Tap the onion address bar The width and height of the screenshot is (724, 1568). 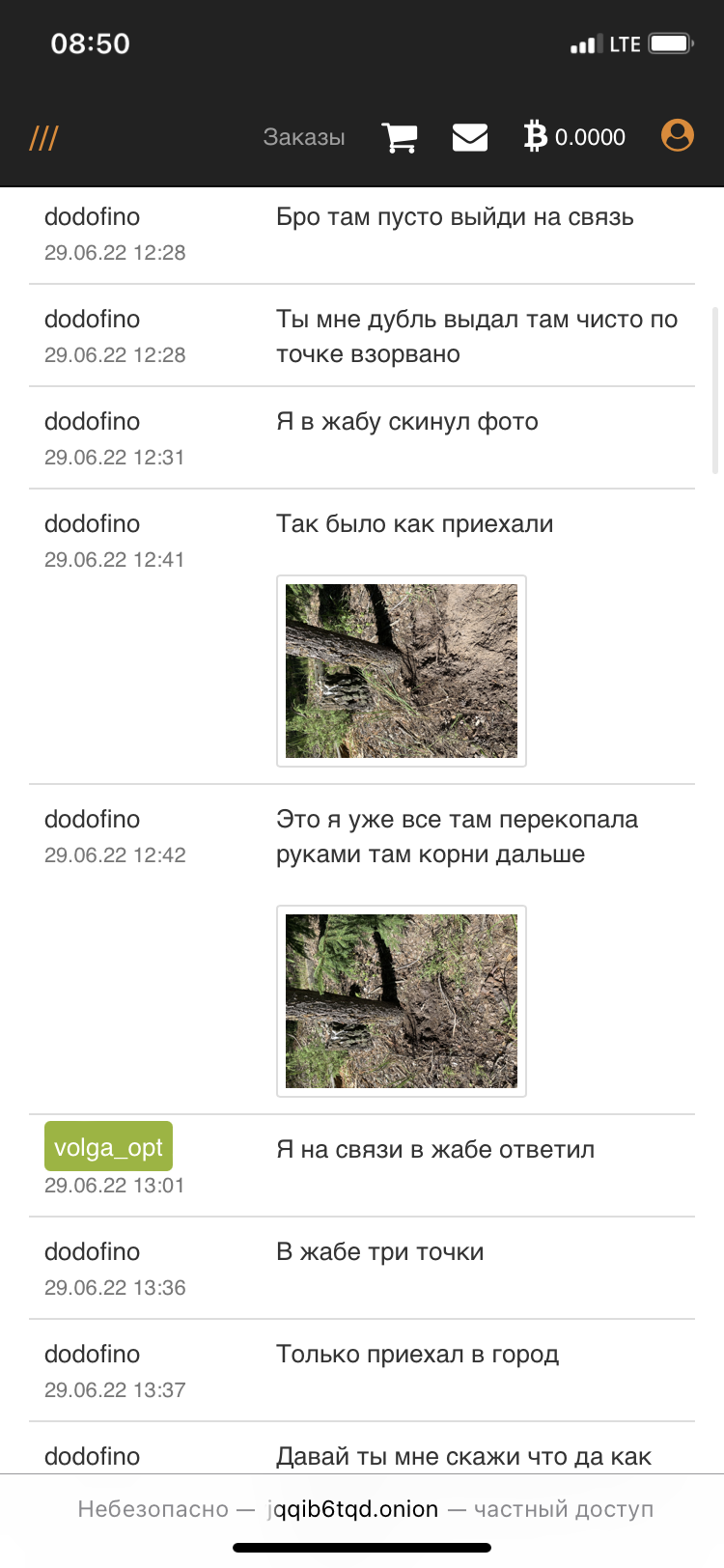[x=365, y=1509]
